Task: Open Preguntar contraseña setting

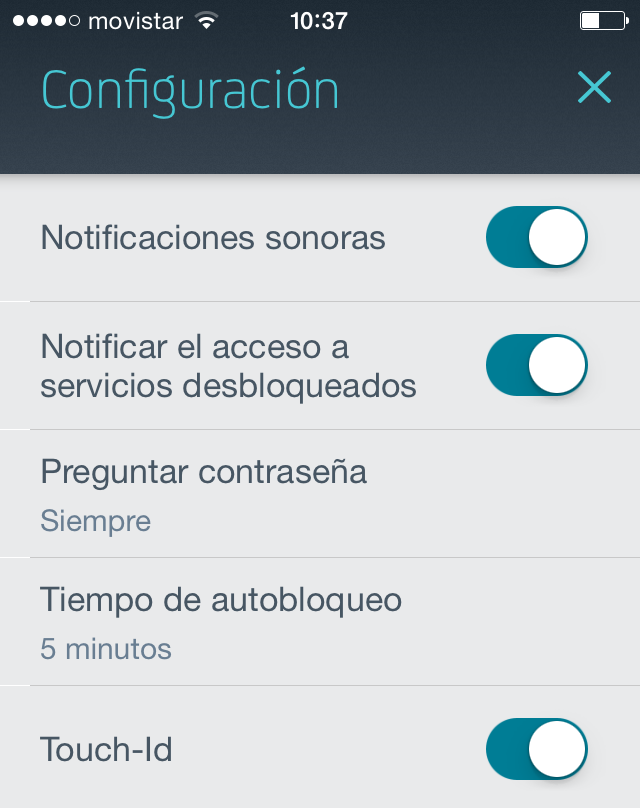Action: [x=204, y=494]
